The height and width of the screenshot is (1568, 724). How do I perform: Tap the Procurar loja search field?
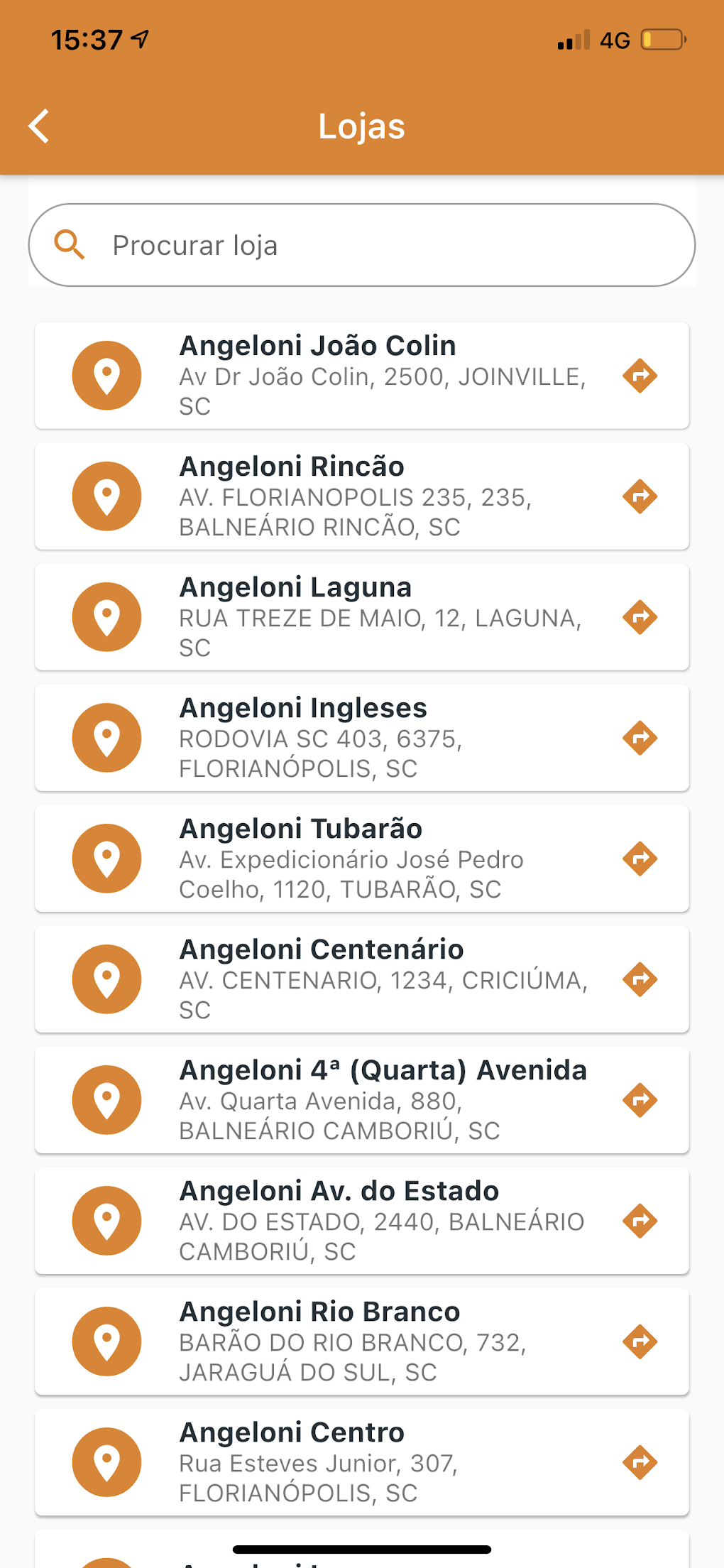pyautogui.click(x=362, y=245)
